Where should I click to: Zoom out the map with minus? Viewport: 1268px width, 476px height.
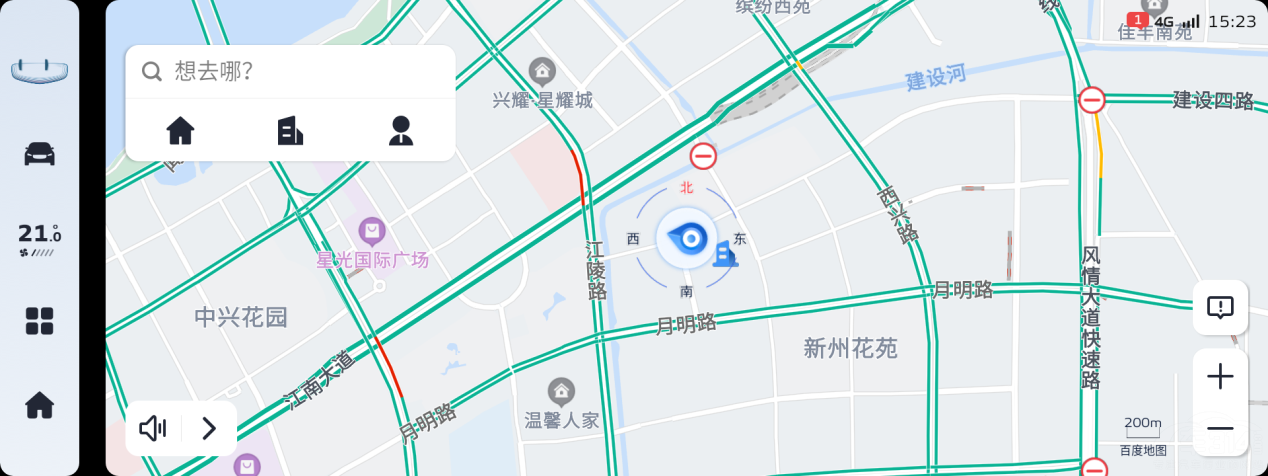click(x=1220, y=429)
